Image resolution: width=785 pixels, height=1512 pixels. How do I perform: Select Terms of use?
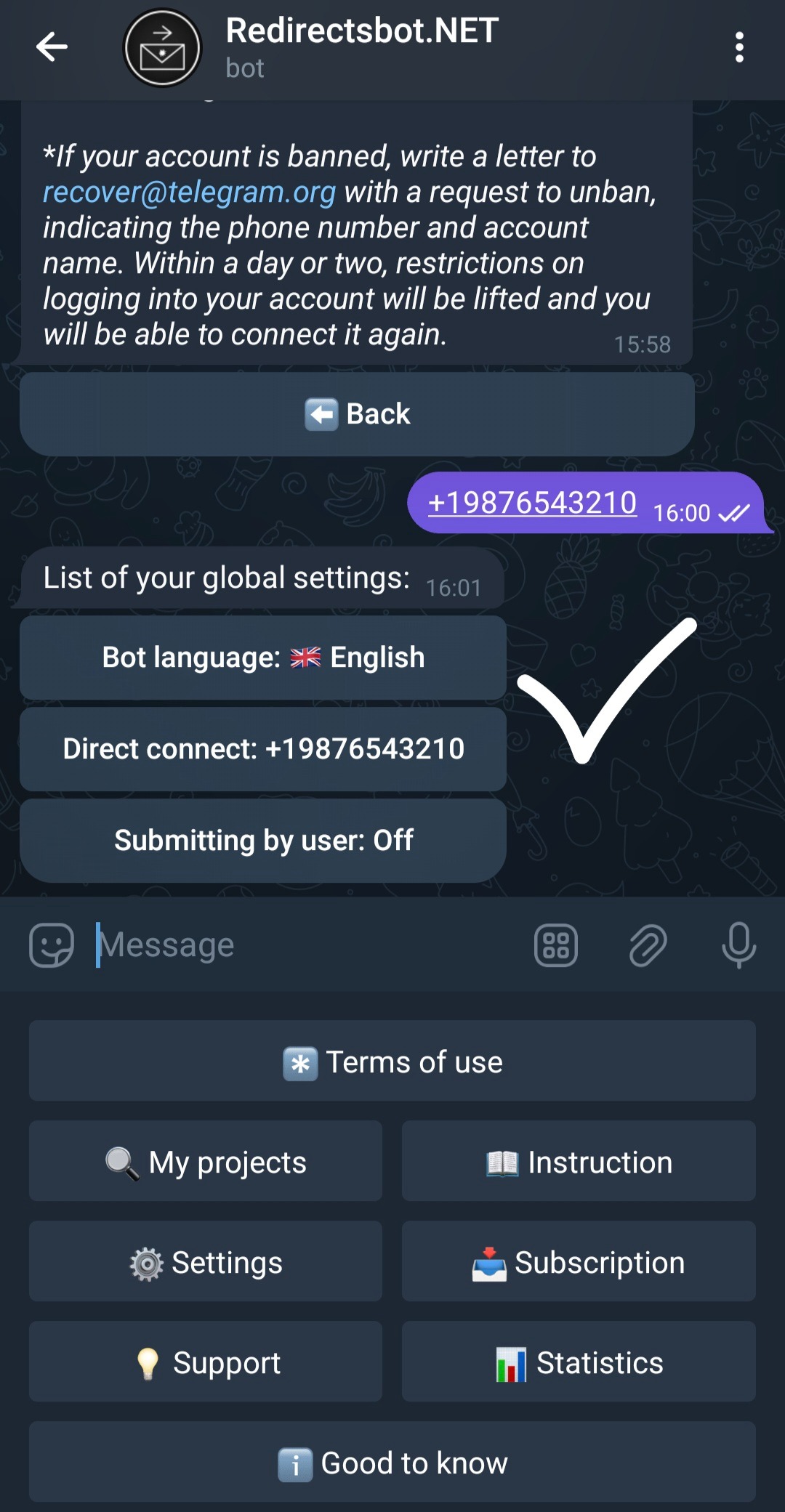(x=392, y=1062)
